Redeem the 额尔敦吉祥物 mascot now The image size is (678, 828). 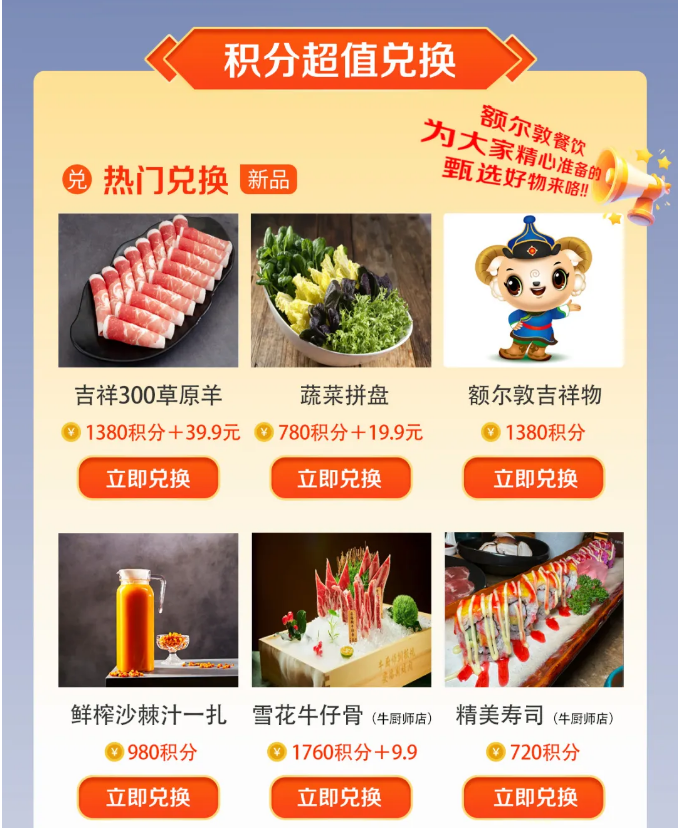pyautogui.click(x=534, y=478)
